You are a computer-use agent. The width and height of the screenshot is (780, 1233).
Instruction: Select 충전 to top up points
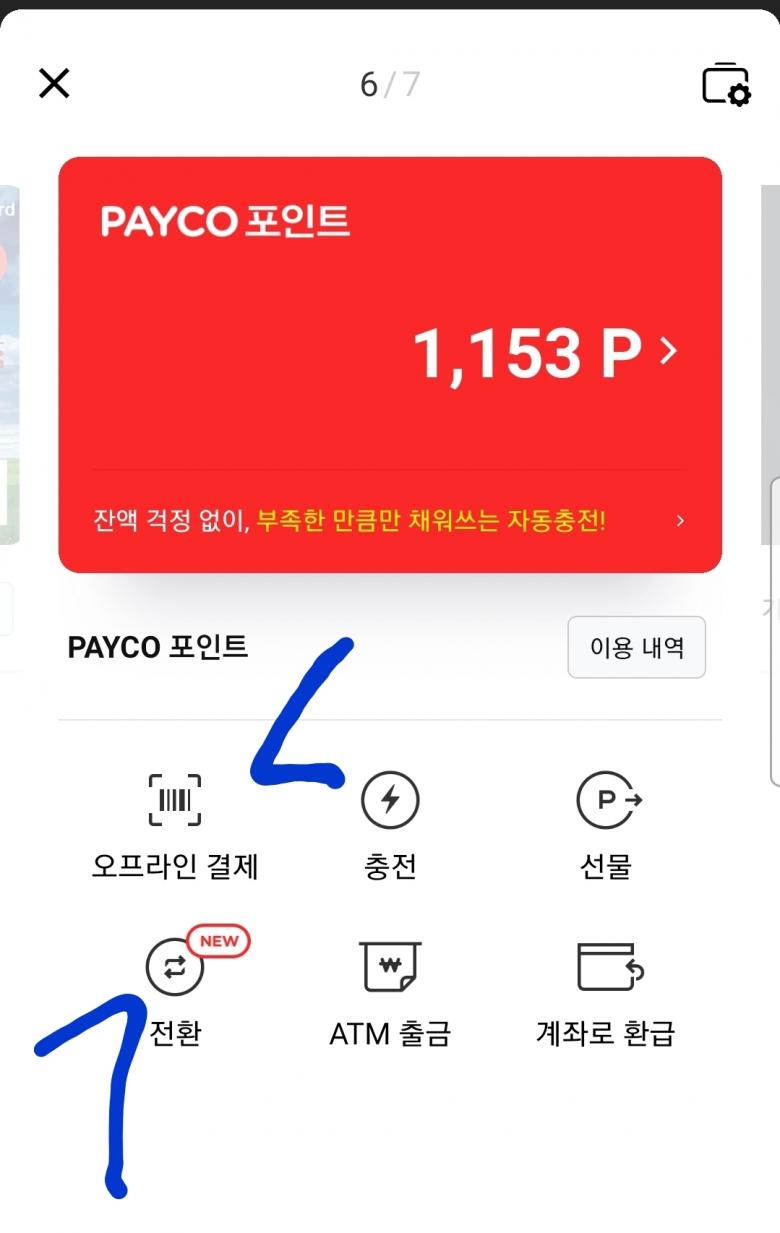coord(390,826)
